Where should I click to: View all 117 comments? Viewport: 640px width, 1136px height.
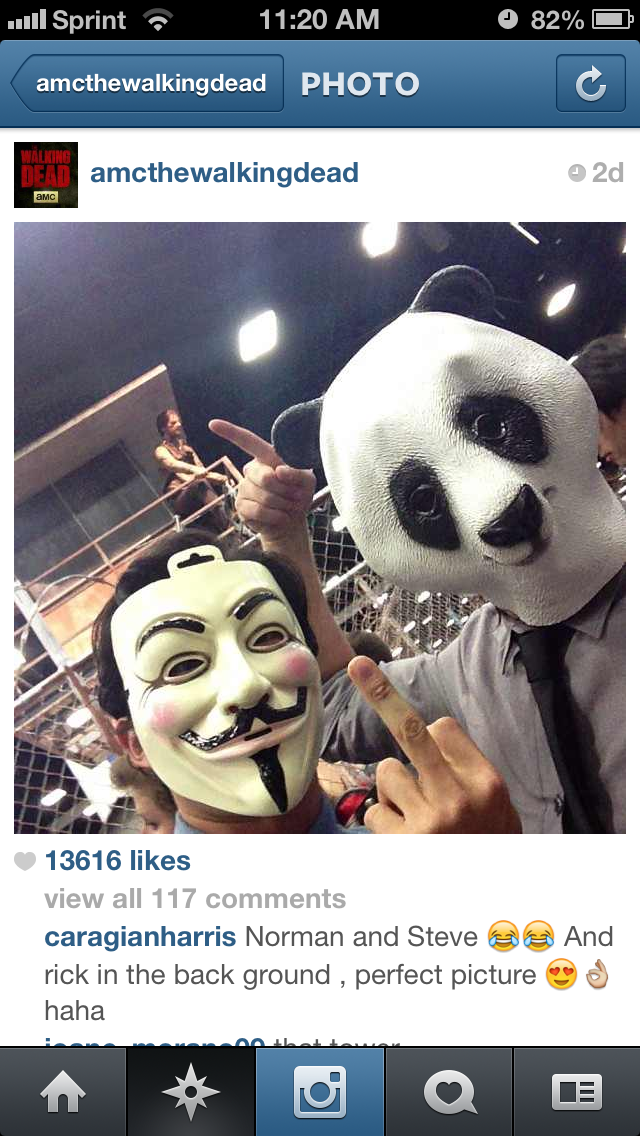click(x=195, y=899)
